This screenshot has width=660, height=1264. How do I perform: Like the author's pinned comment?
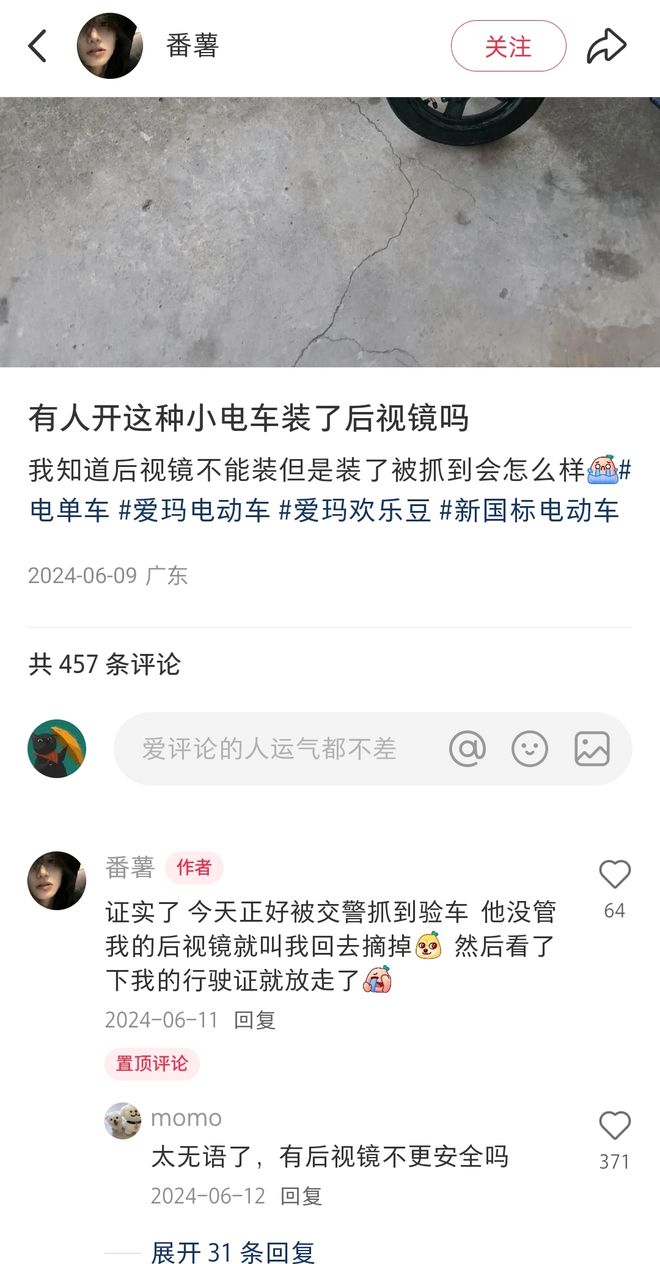coord(614,876)
